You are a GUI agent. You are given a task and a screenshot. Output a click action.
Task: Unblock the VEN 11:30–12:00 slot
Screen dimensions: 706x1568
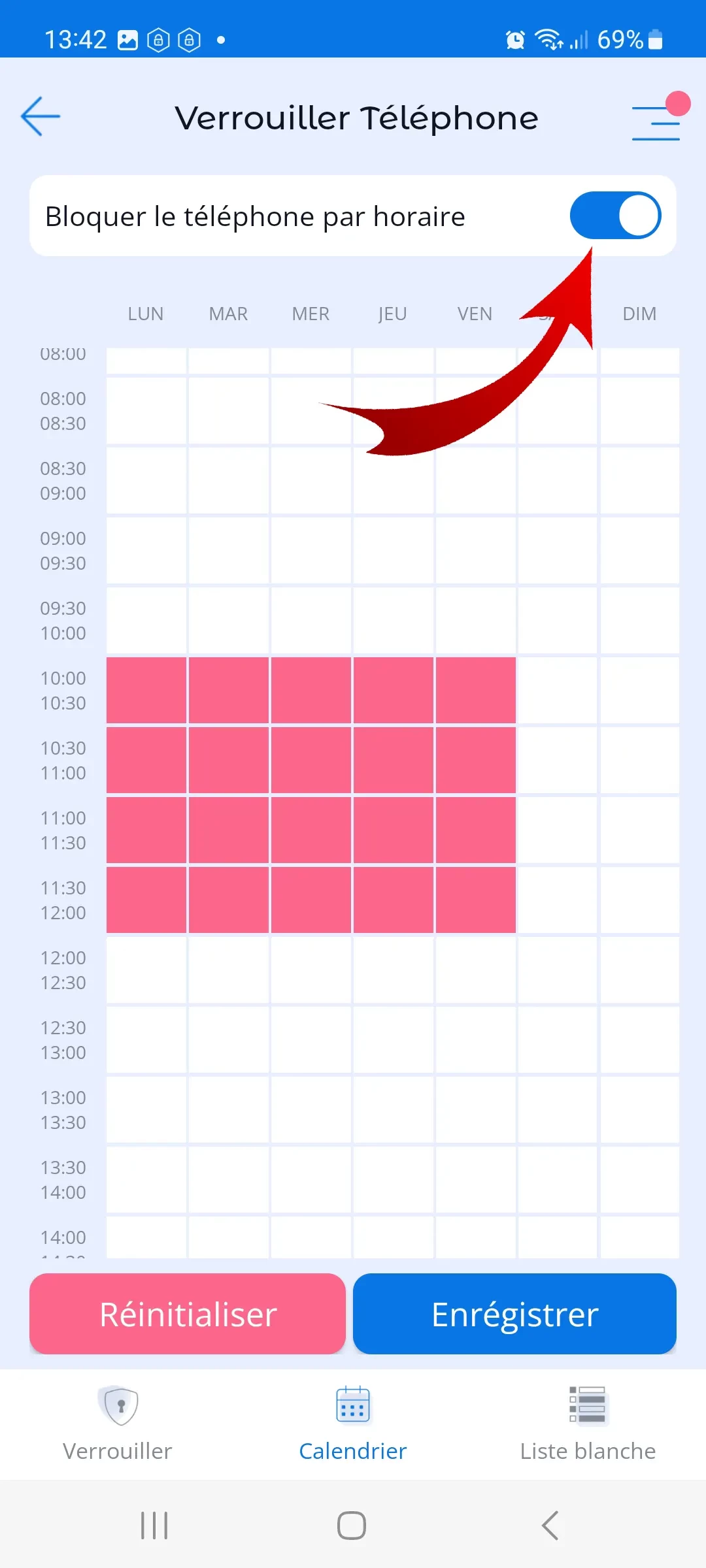(475, 900)
